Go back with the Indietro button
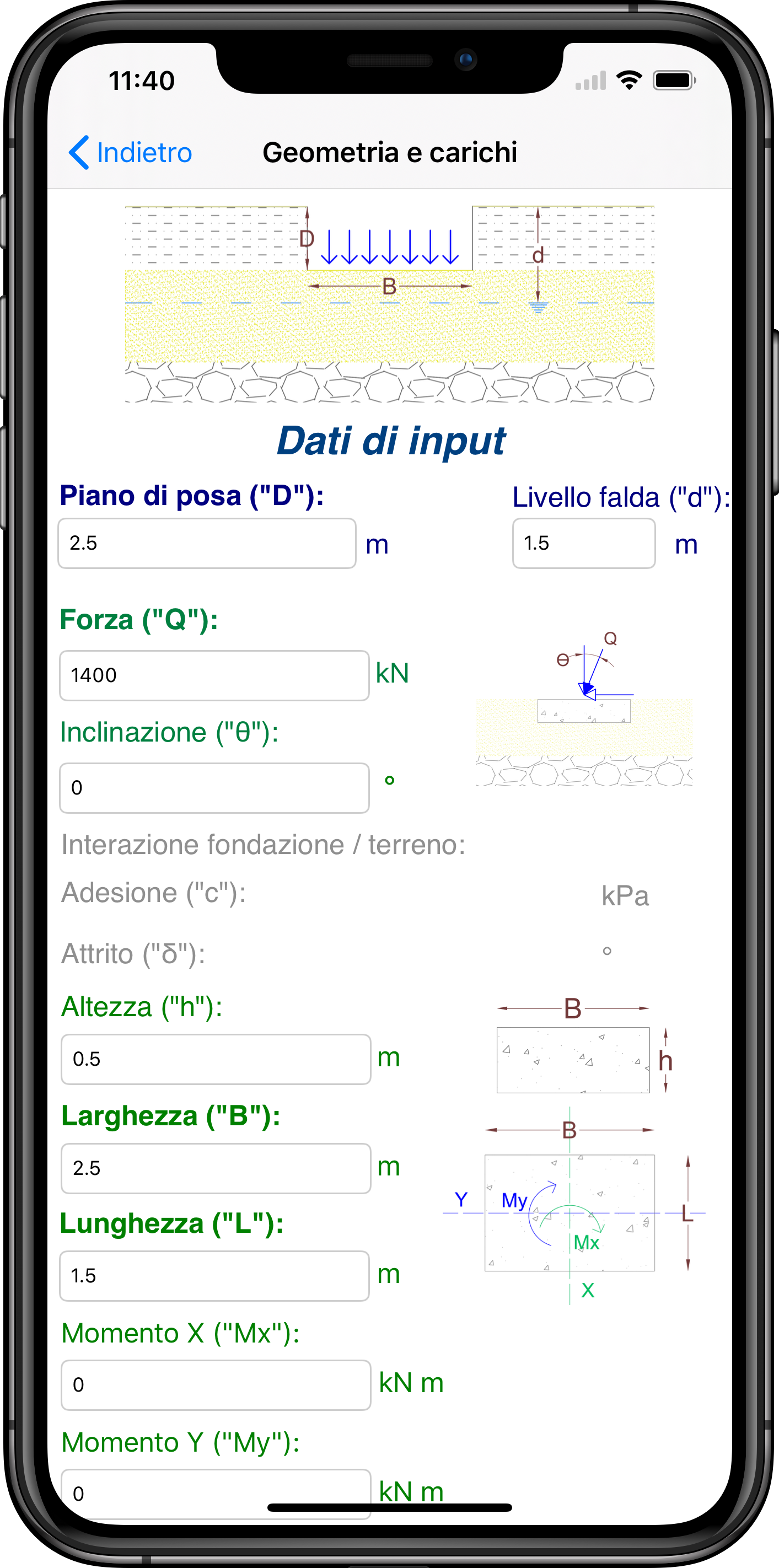This screenshot has width=779, height=1568. pyautogui.click(x=130, y=152)
